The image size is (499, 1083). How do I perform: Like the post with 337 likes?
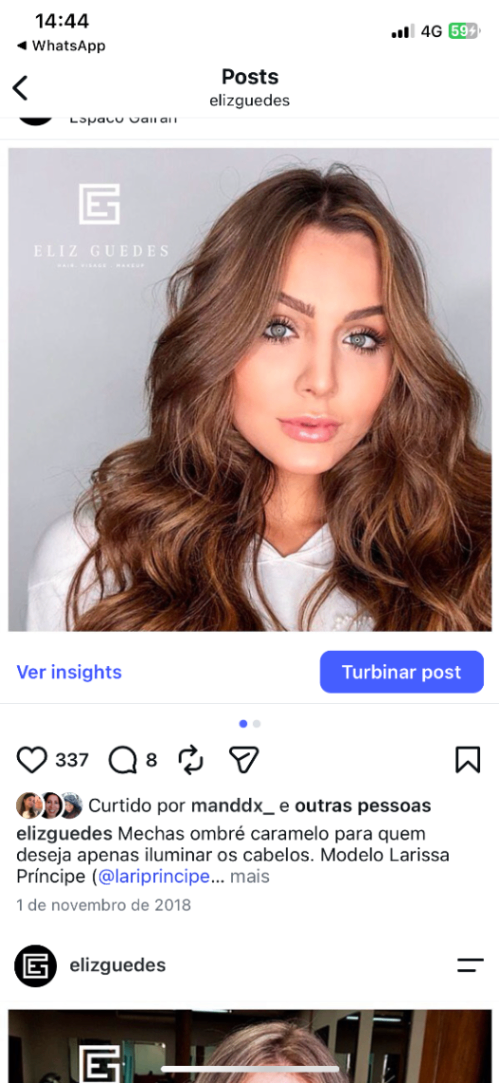(32, 760)
